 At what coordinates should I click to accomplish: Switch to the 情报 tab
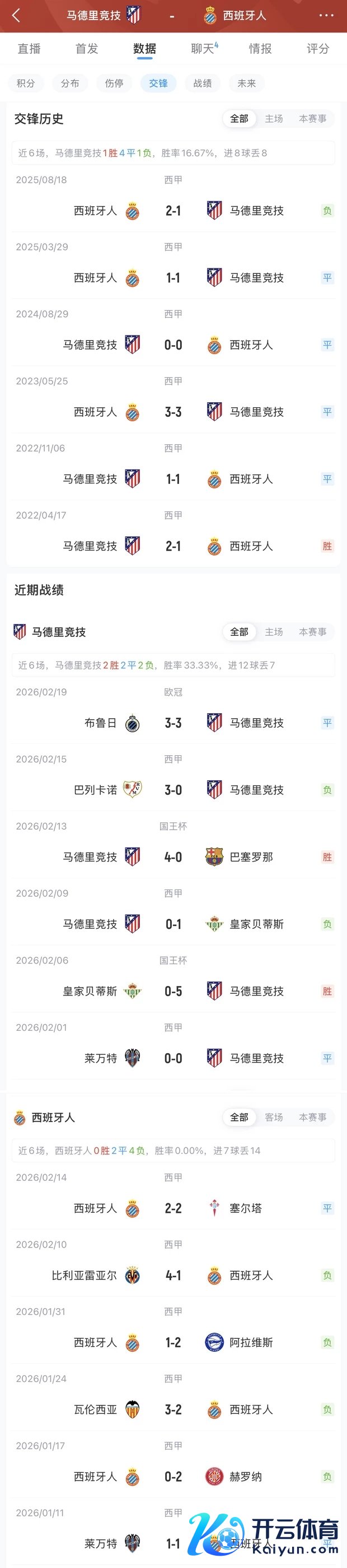tap(260, 49)
